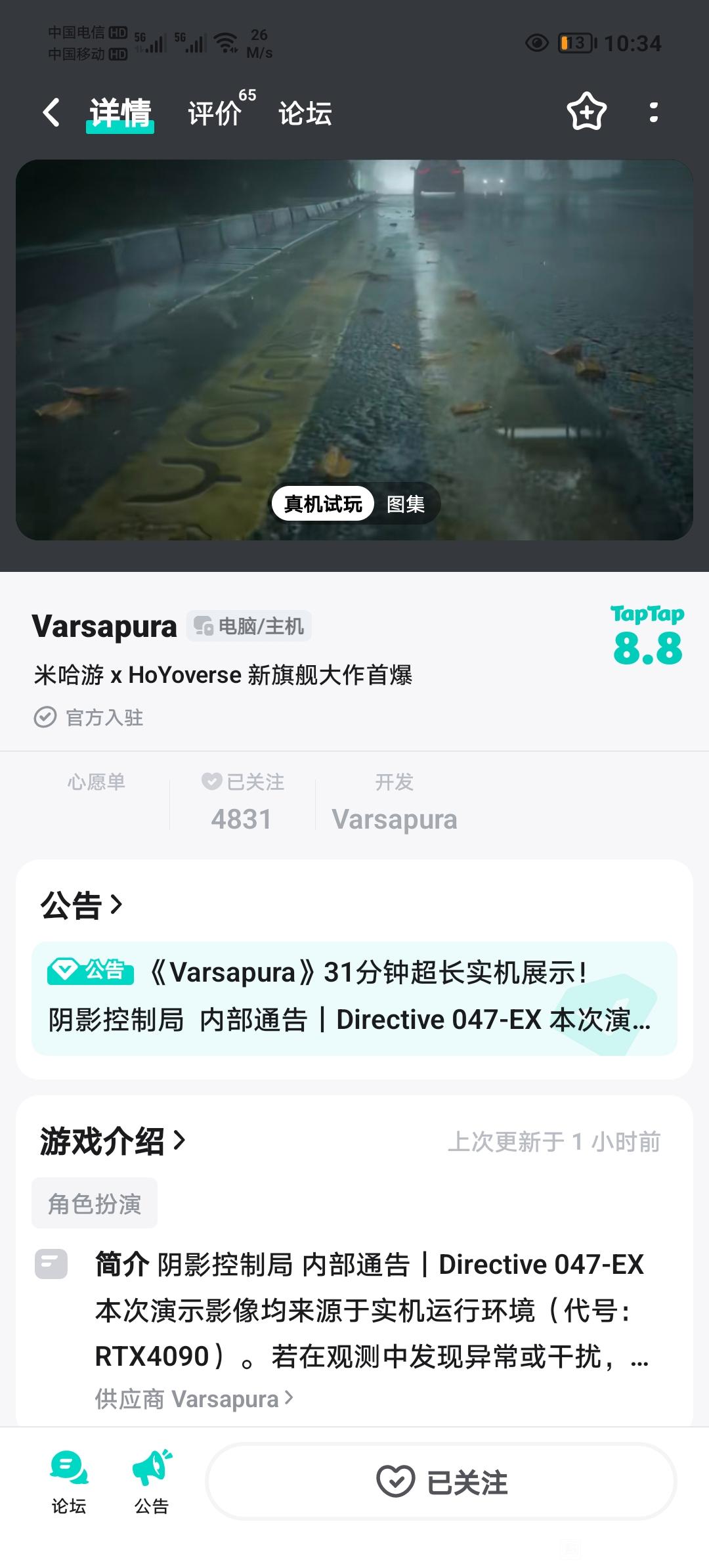Open the overflow menu dots
The image size is (709, 1568).
(653, 112)
